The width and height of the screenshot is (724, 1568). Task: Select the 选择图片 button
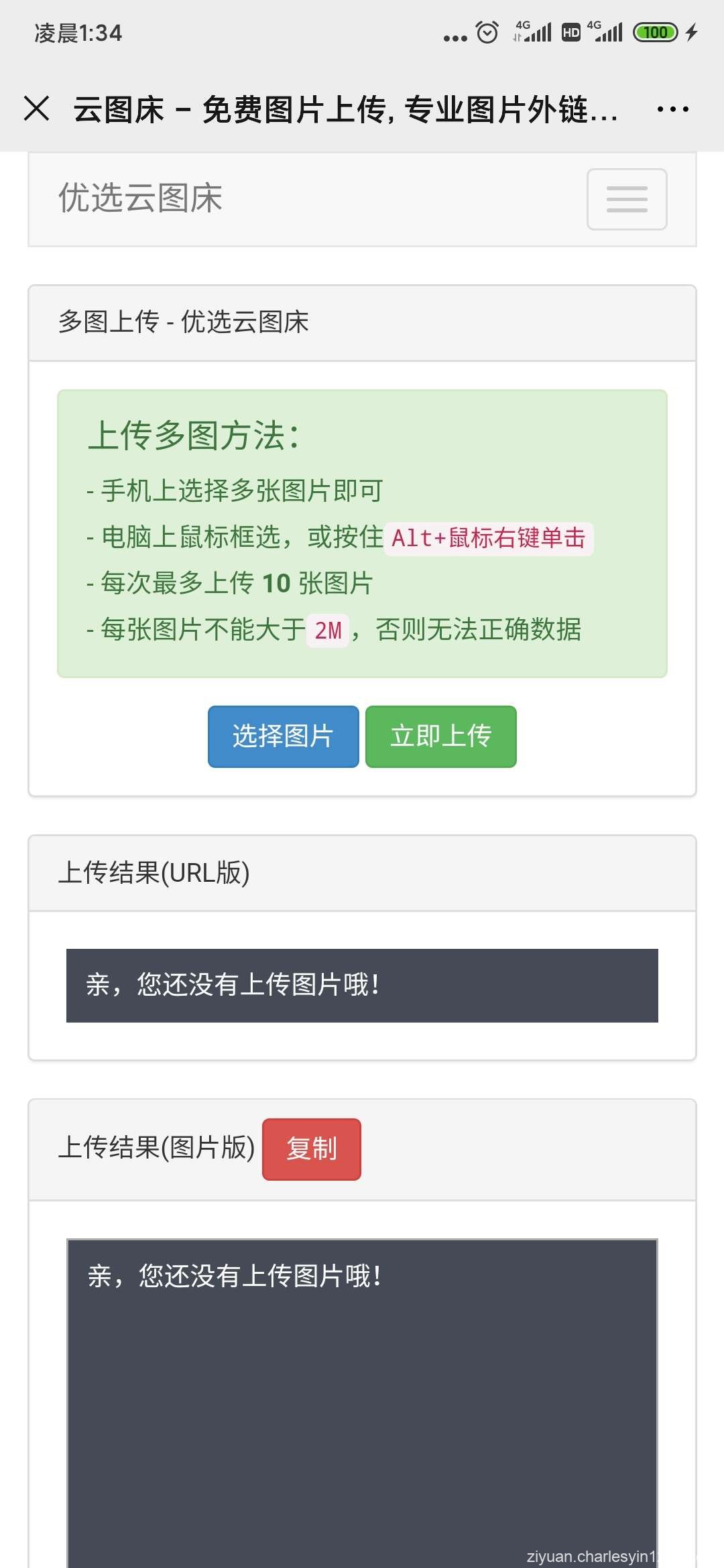point(282,736)
